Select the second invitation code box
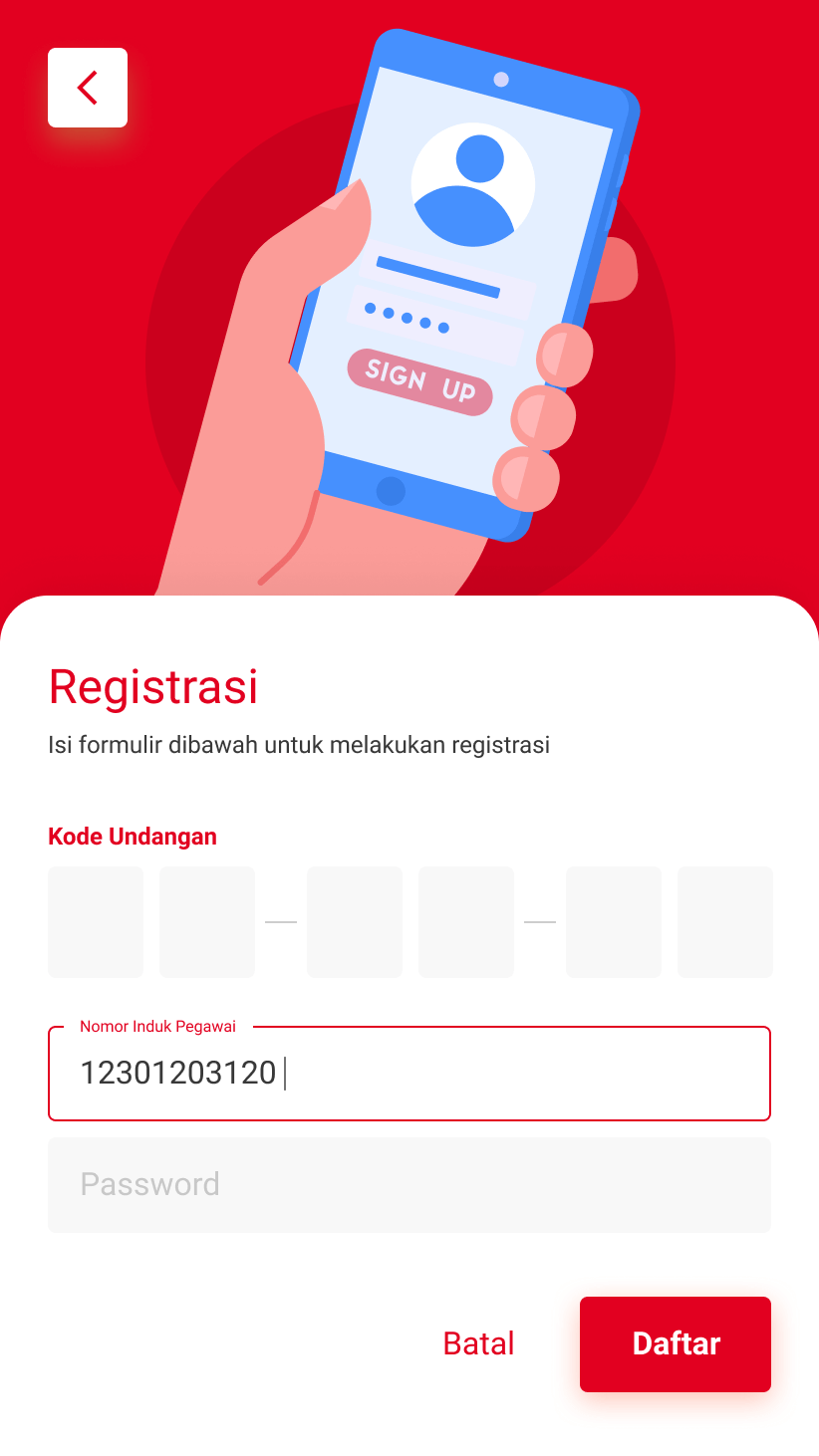Image resolution: width=819 pixels, height=1456 pixels. click(x=207, y=922)
